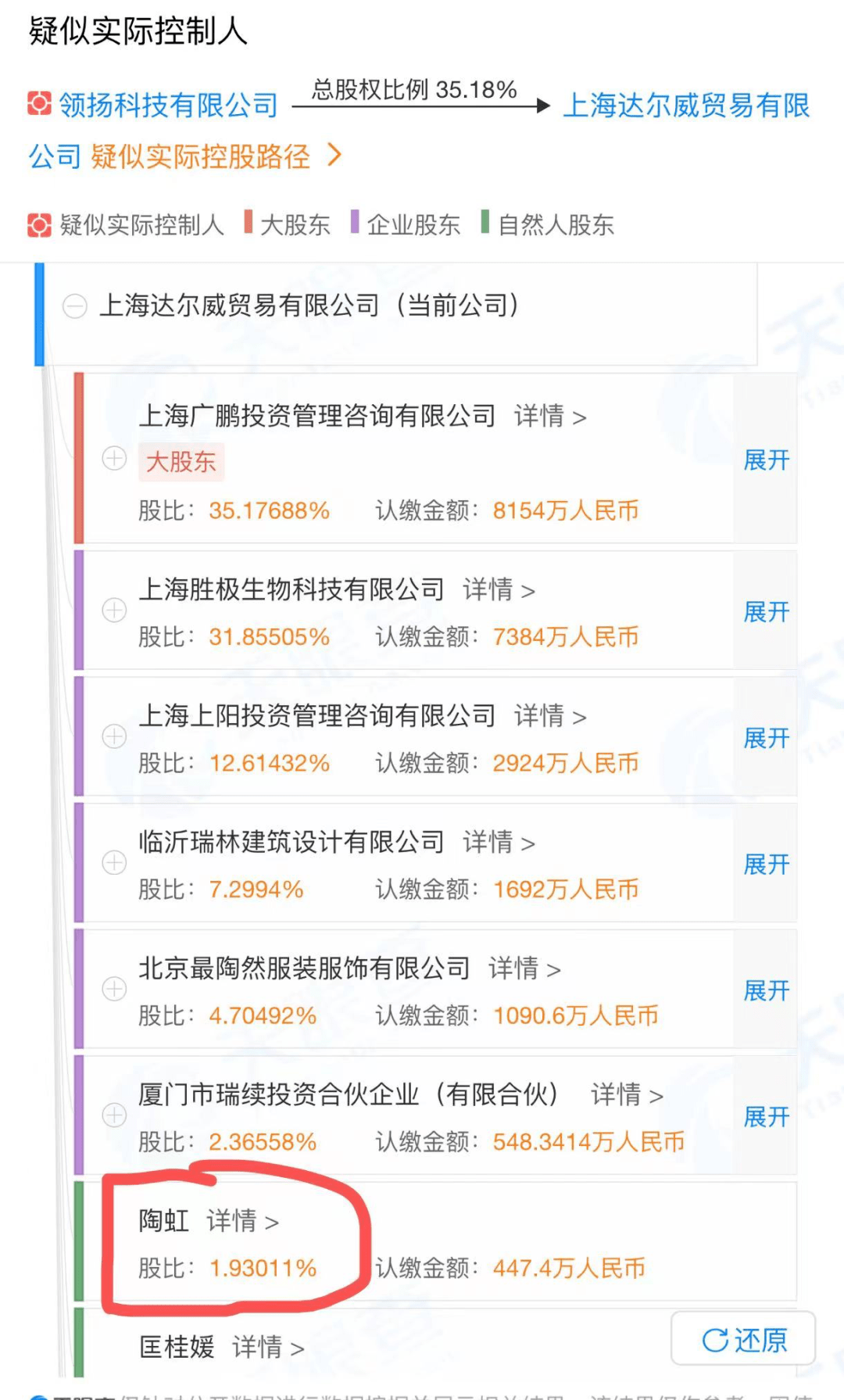844x1400 pixels.
Task: Reset the equity tree with 还原
Action: pos(744,1340)
